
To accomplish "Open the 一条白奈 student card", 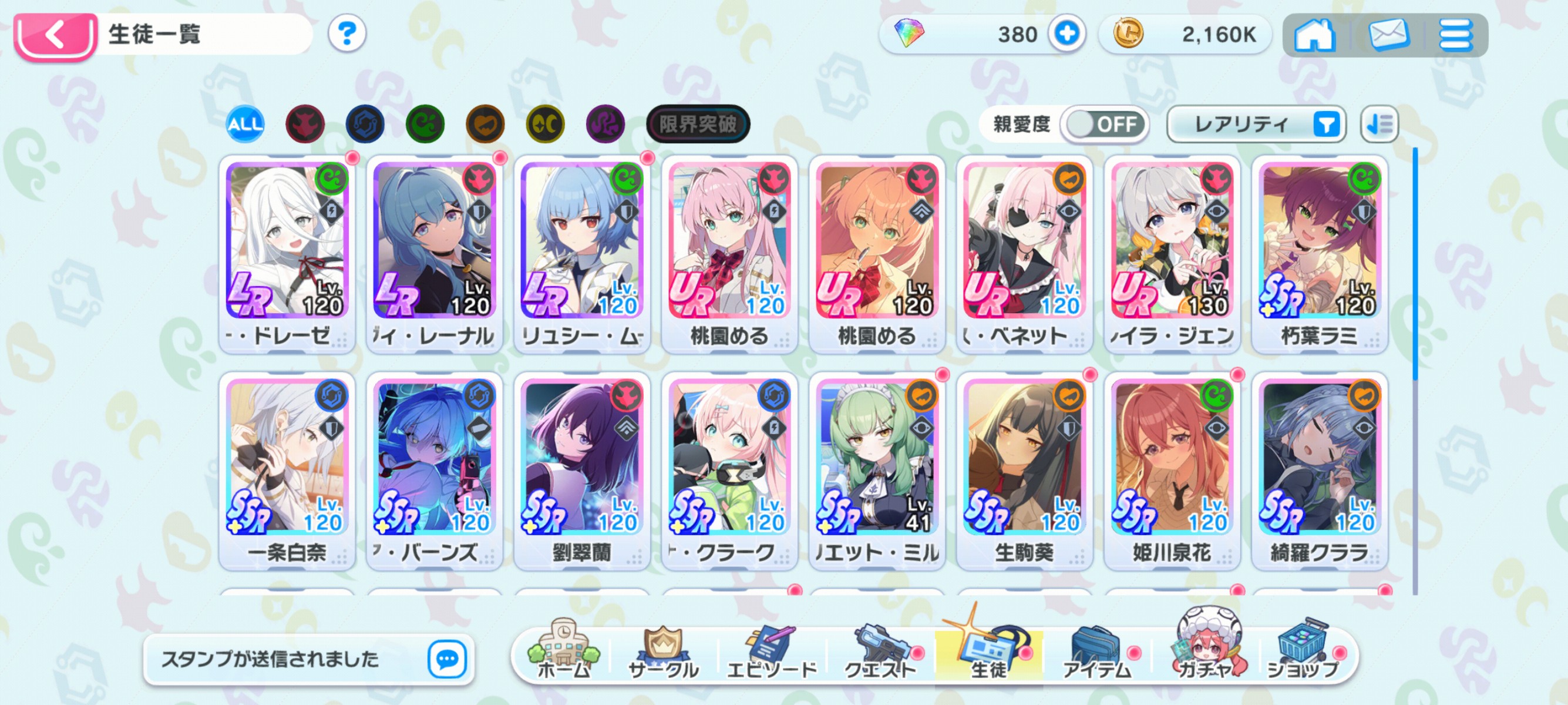I will pyautogui.click(x=287, y=470).
